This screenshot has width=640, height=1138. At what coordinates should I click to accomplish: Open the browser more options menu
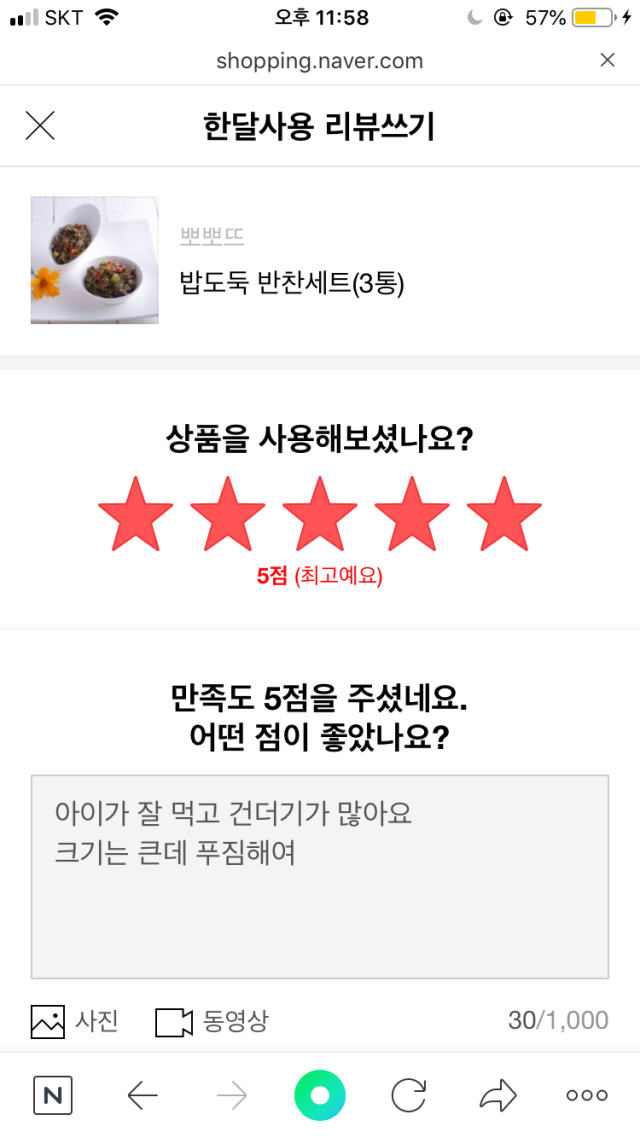point(587,1096)
